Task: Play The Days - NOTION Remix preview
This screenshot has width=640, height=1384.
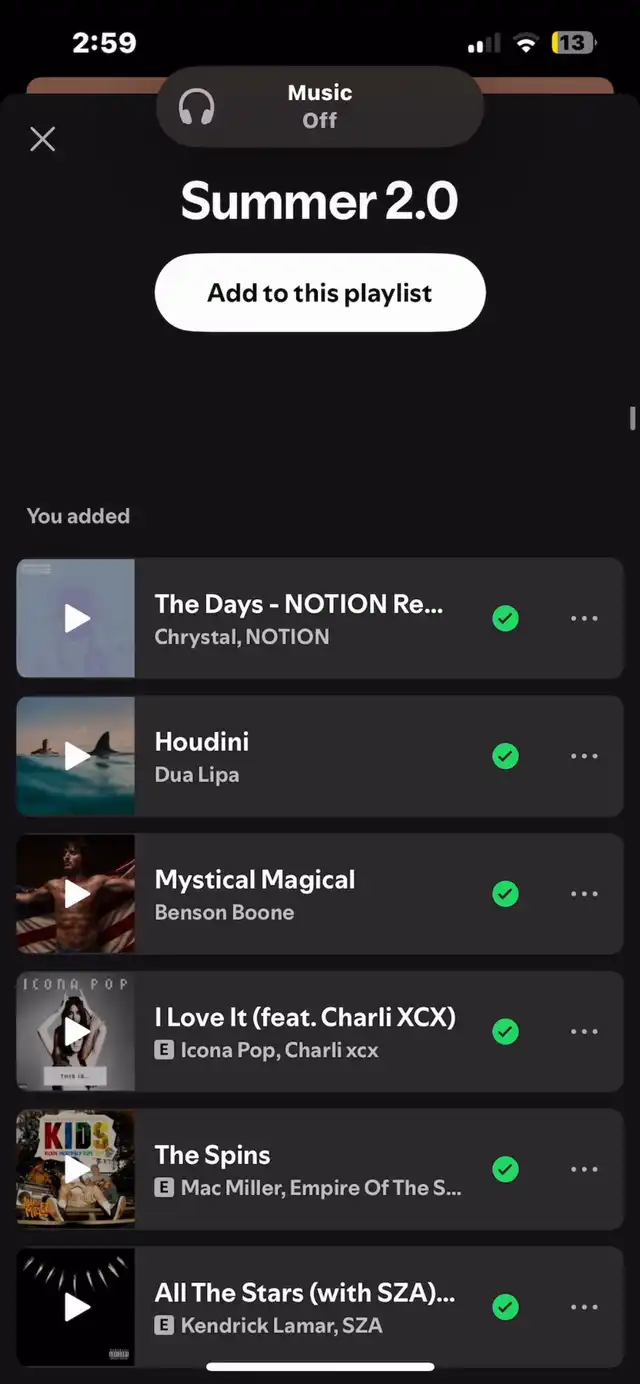Action: pyautogui.click(x=77, y=619)
